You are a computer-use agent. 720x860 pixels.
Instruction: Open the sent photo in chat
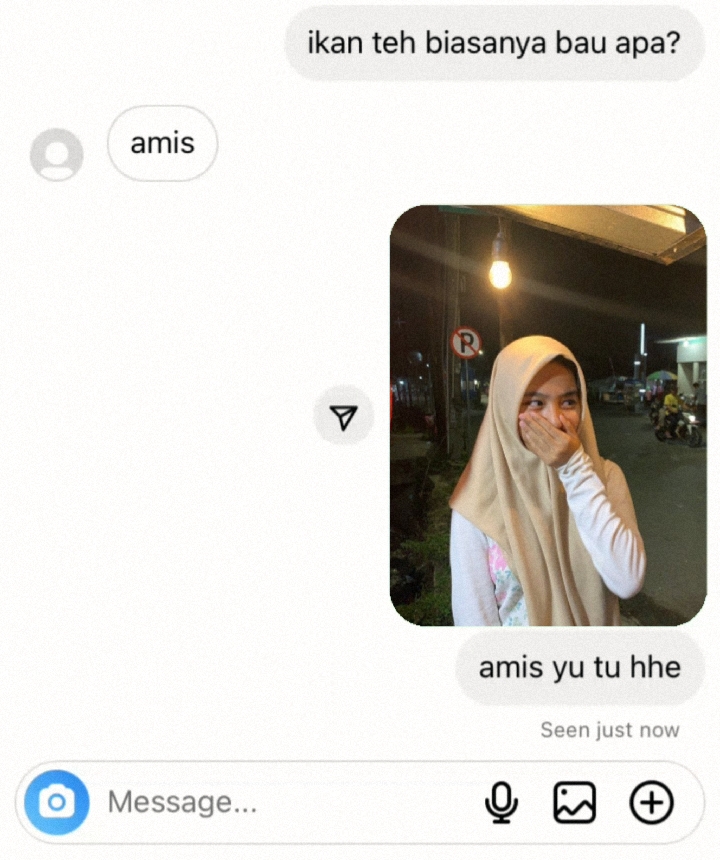(547, 416)
